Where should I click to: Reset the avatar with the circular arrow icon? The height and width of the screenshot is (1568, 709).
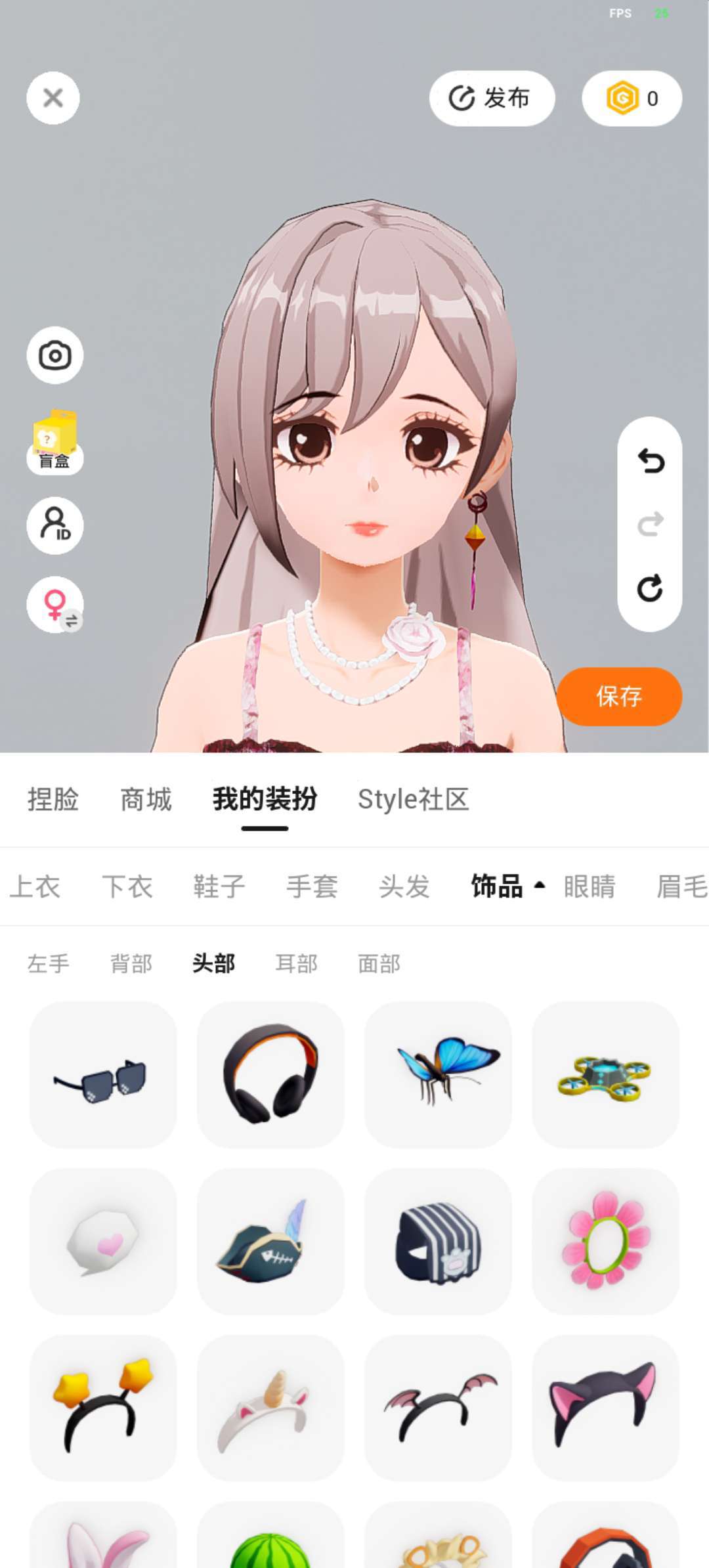click(x=650, y=588)
